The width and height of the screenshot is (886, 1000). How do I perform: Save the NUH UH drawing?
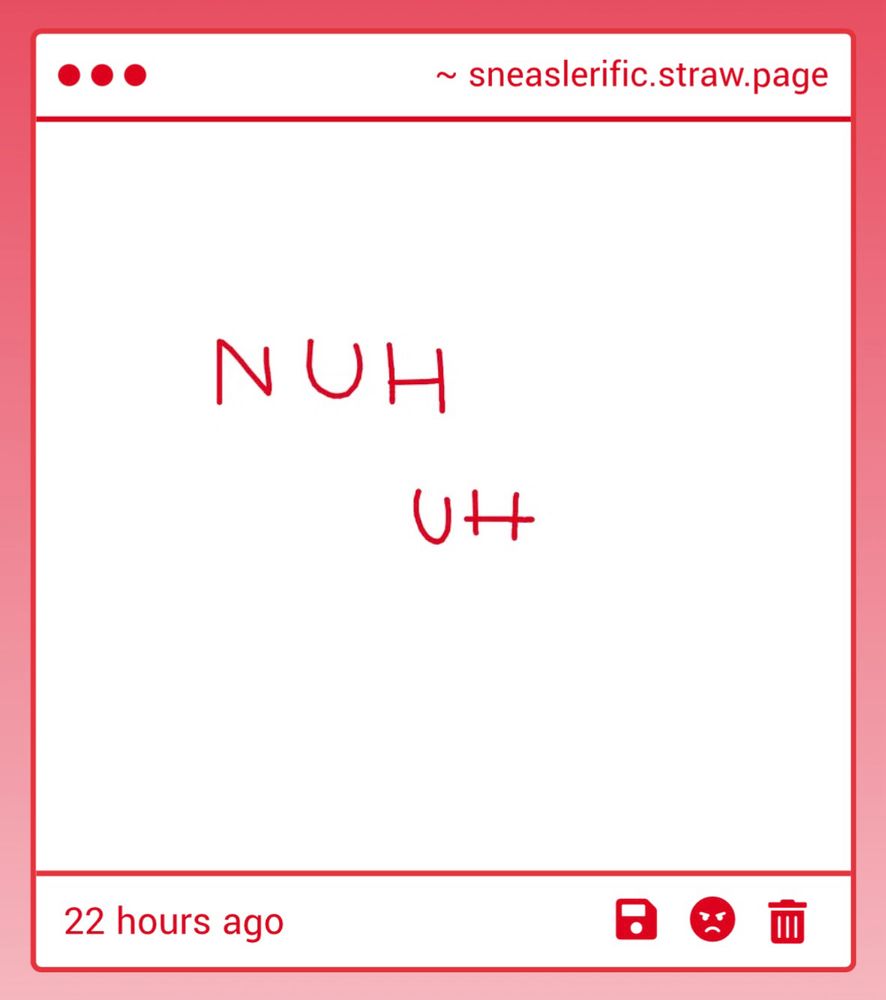tap(636, 919)
